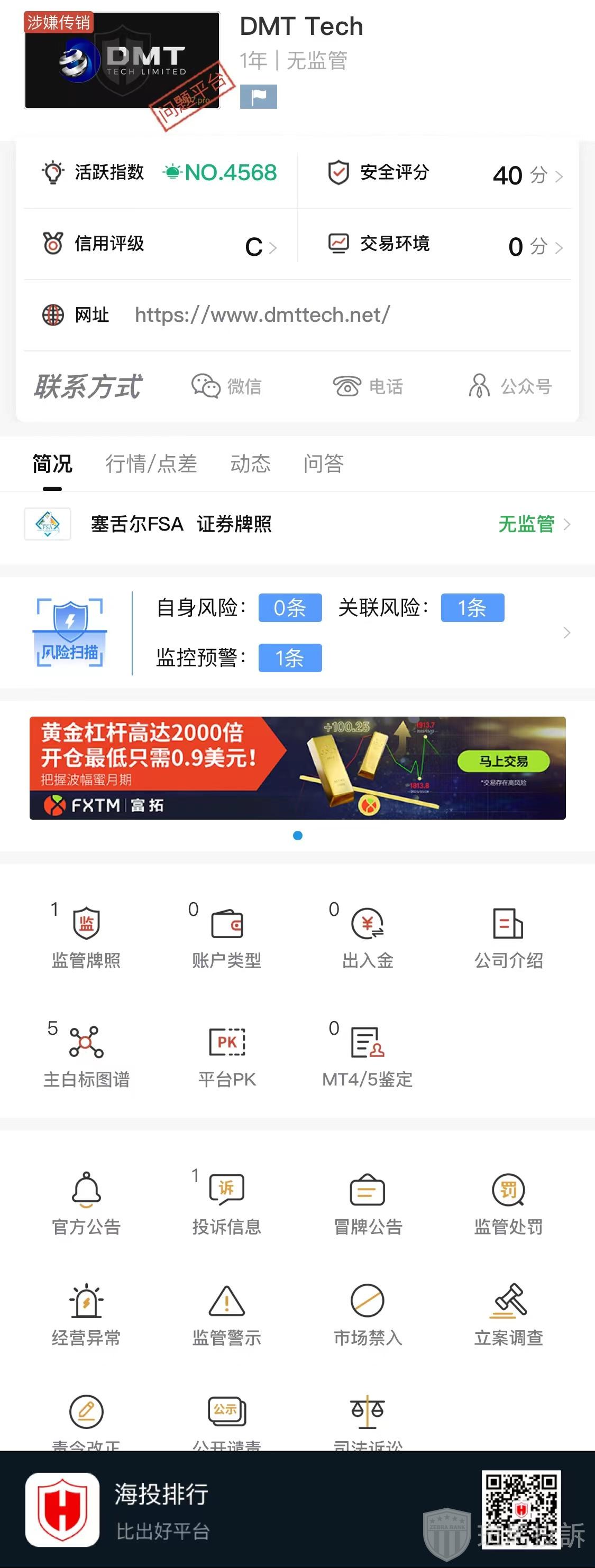
Task: Switch to the 动态 tab
Action: (250, 464)
